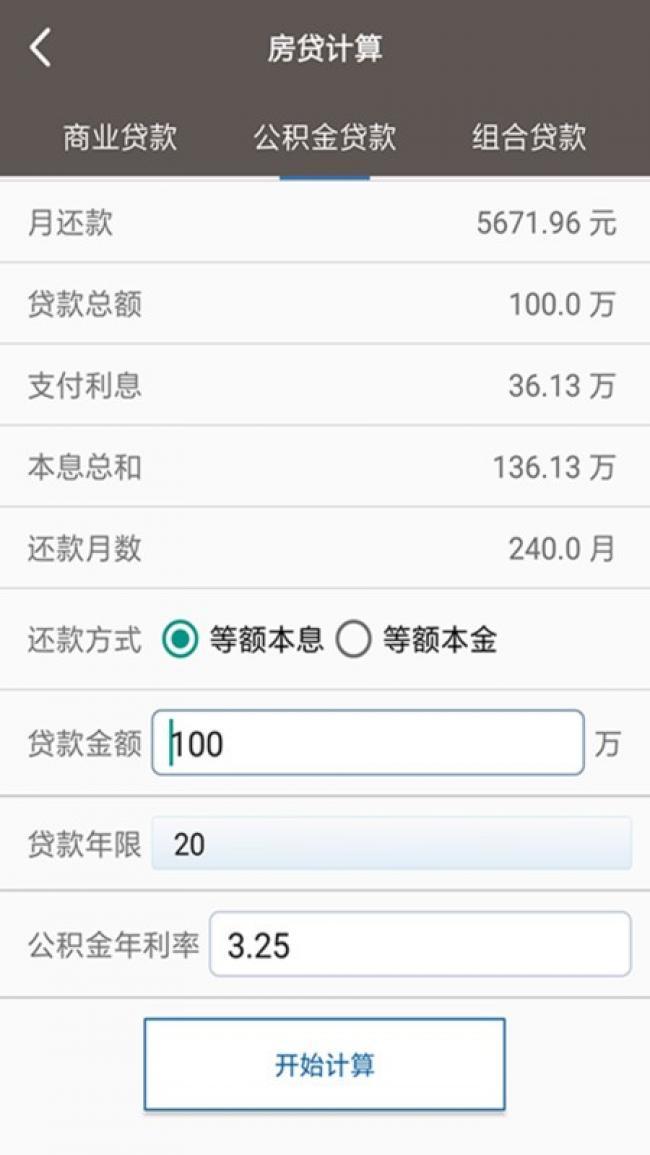This screenshot has width=650, height=1155.
Task: Tap 开始计算 to calculate
Action: point(324,1064)
